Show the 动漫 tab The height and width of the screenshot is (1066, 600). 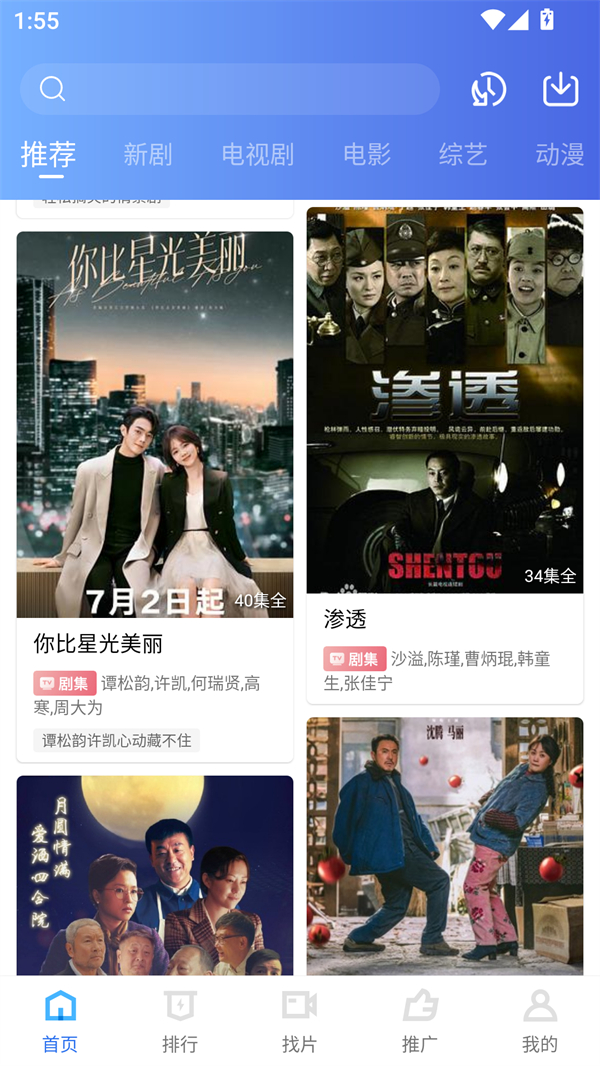tap(559, 154)
